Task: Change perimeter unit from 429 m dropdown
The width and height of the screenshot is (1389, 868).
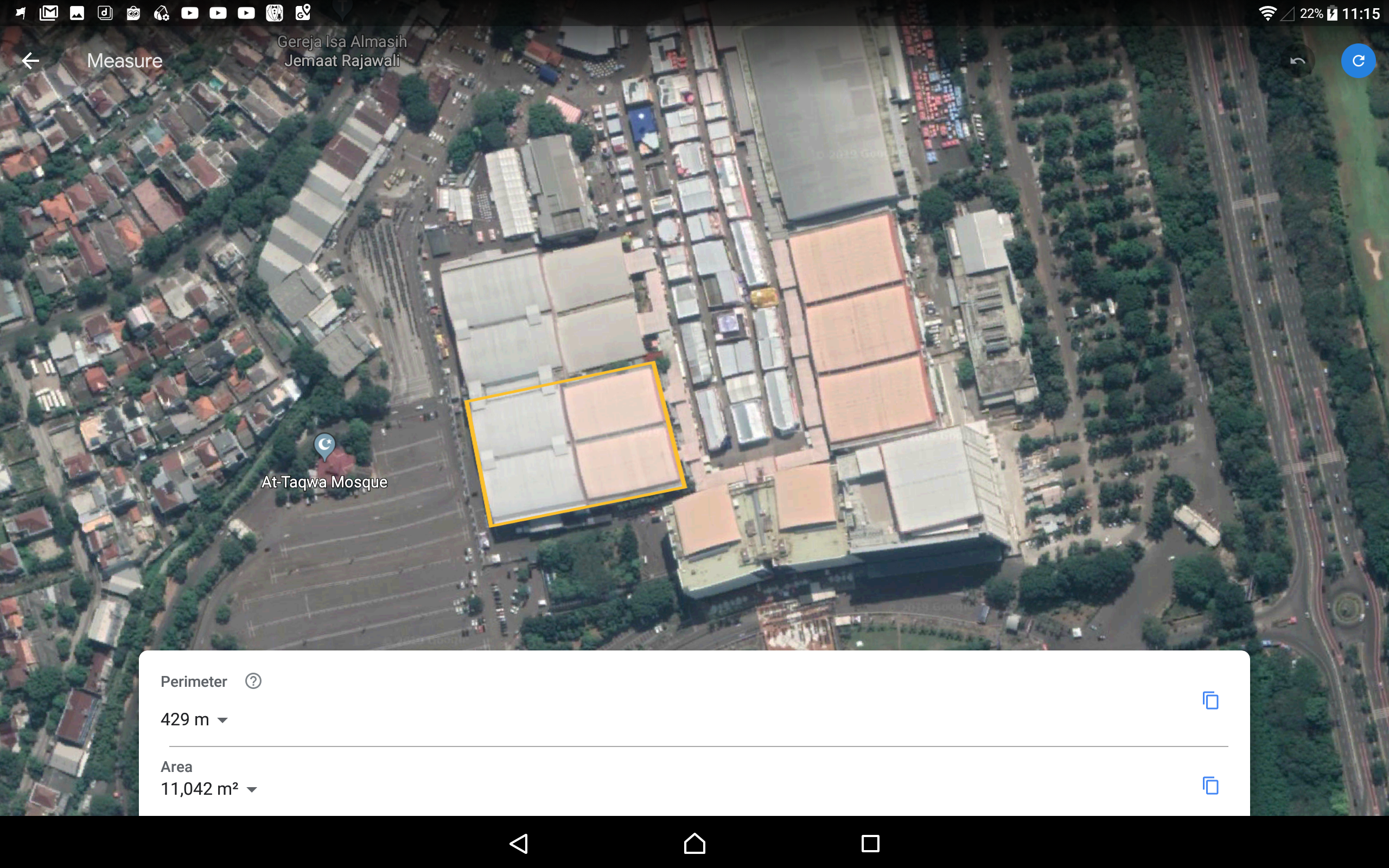Action: click(222, 720)
